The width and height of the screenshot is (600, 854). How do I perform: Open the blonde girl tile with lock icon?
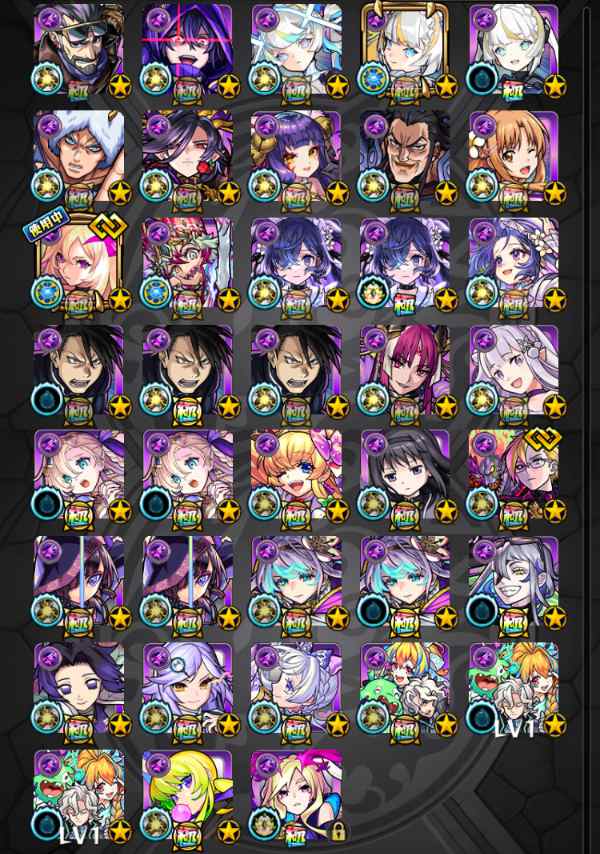(x=297, y=796)
